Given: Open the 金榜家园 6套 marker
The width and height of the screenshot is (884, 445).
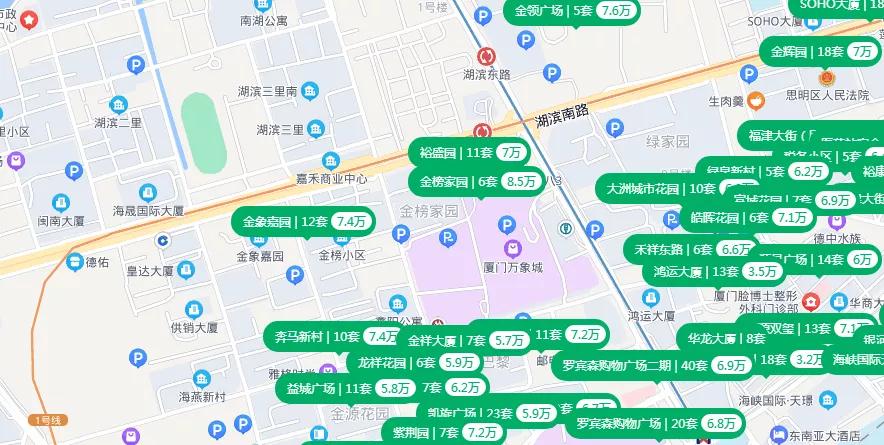Looking at the screenshot, I should point(475,181).
